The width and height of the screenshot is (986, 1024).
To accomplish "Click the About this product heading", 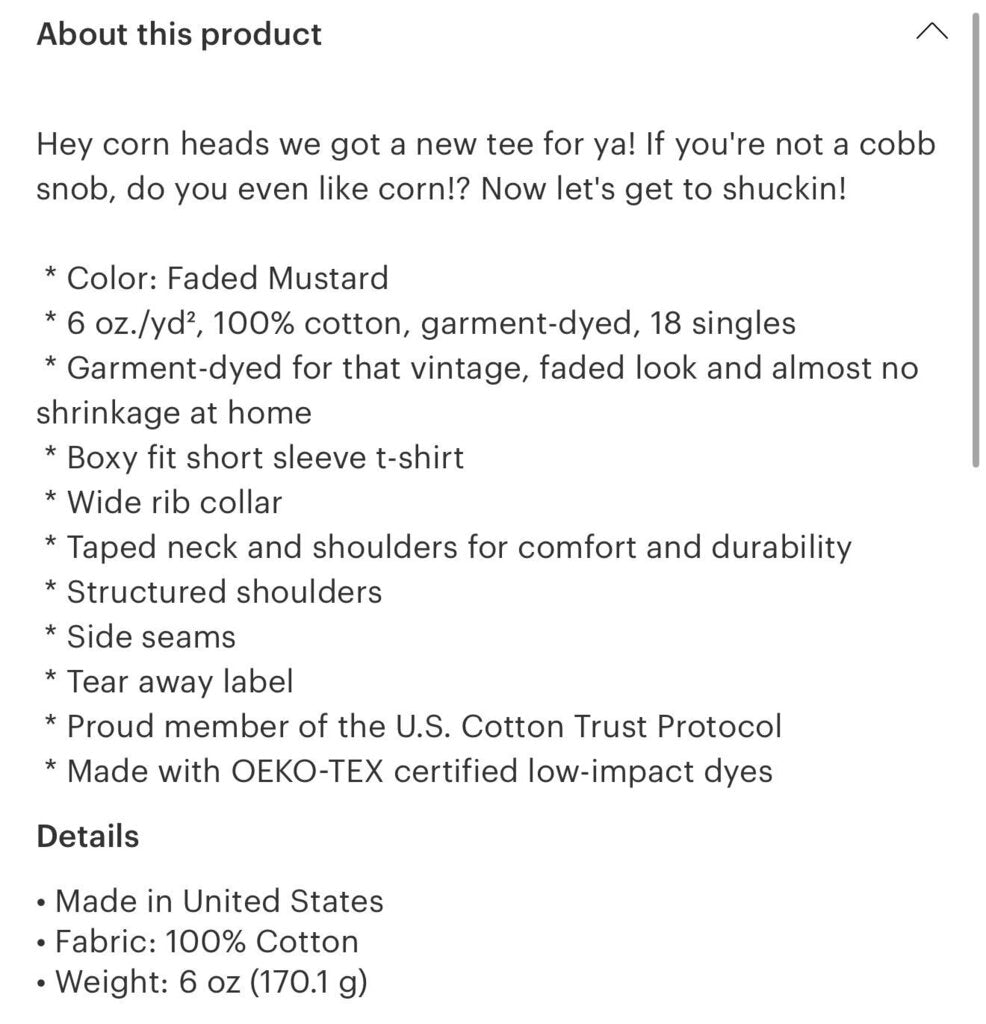I will (178, 34).
